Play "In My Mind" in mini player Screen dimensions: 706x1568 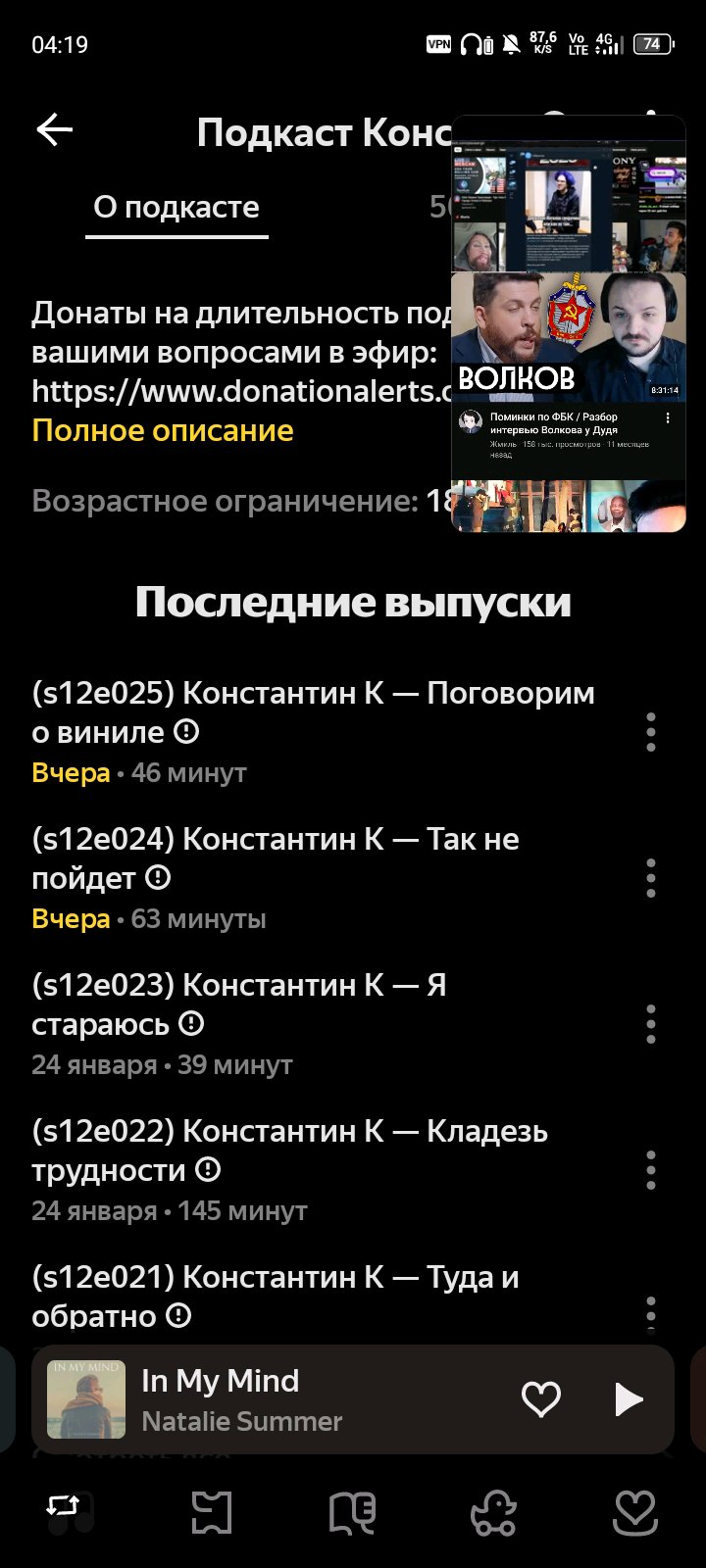(628, 1399)
